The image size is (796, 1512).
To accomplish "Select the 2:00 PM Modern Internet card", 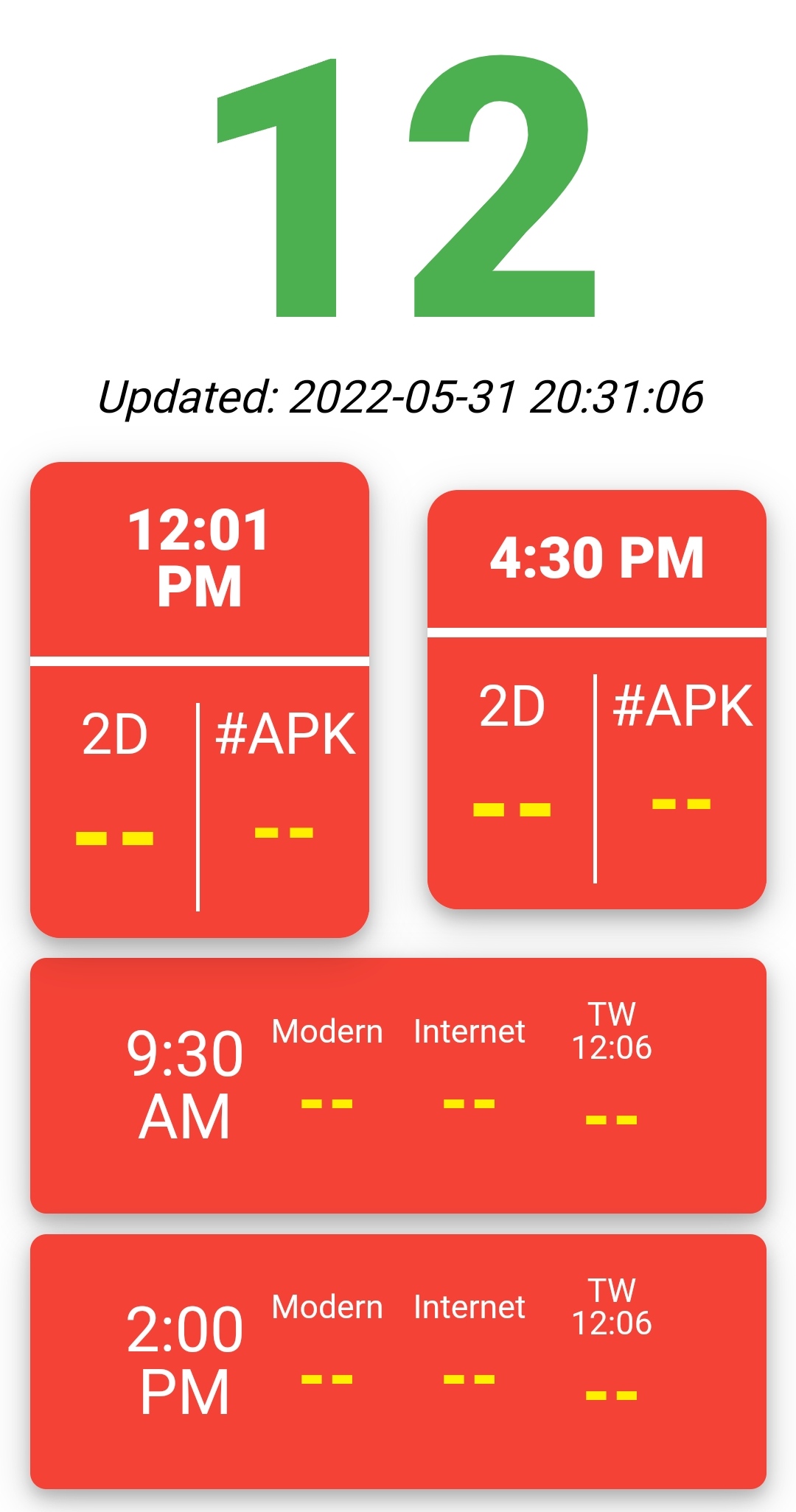I will pos(398,1361).
